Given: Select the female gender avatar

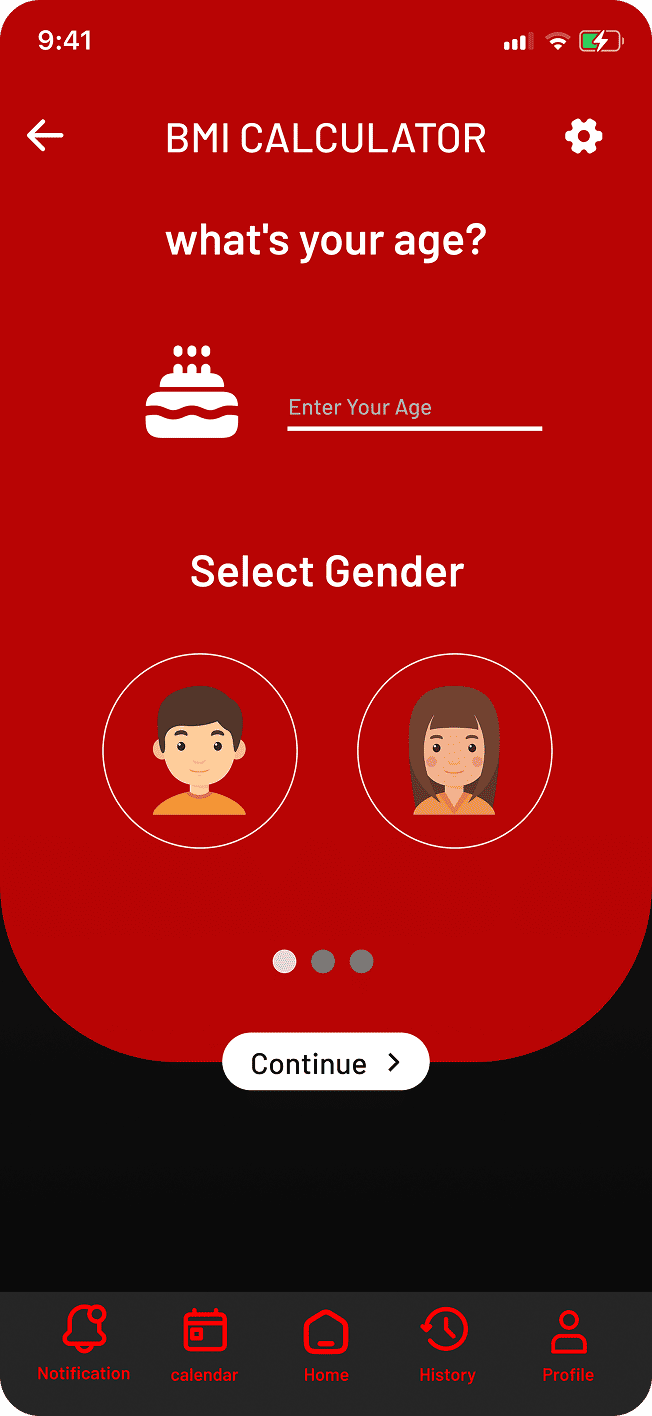Looking at the screenshot, I should 454,751.
